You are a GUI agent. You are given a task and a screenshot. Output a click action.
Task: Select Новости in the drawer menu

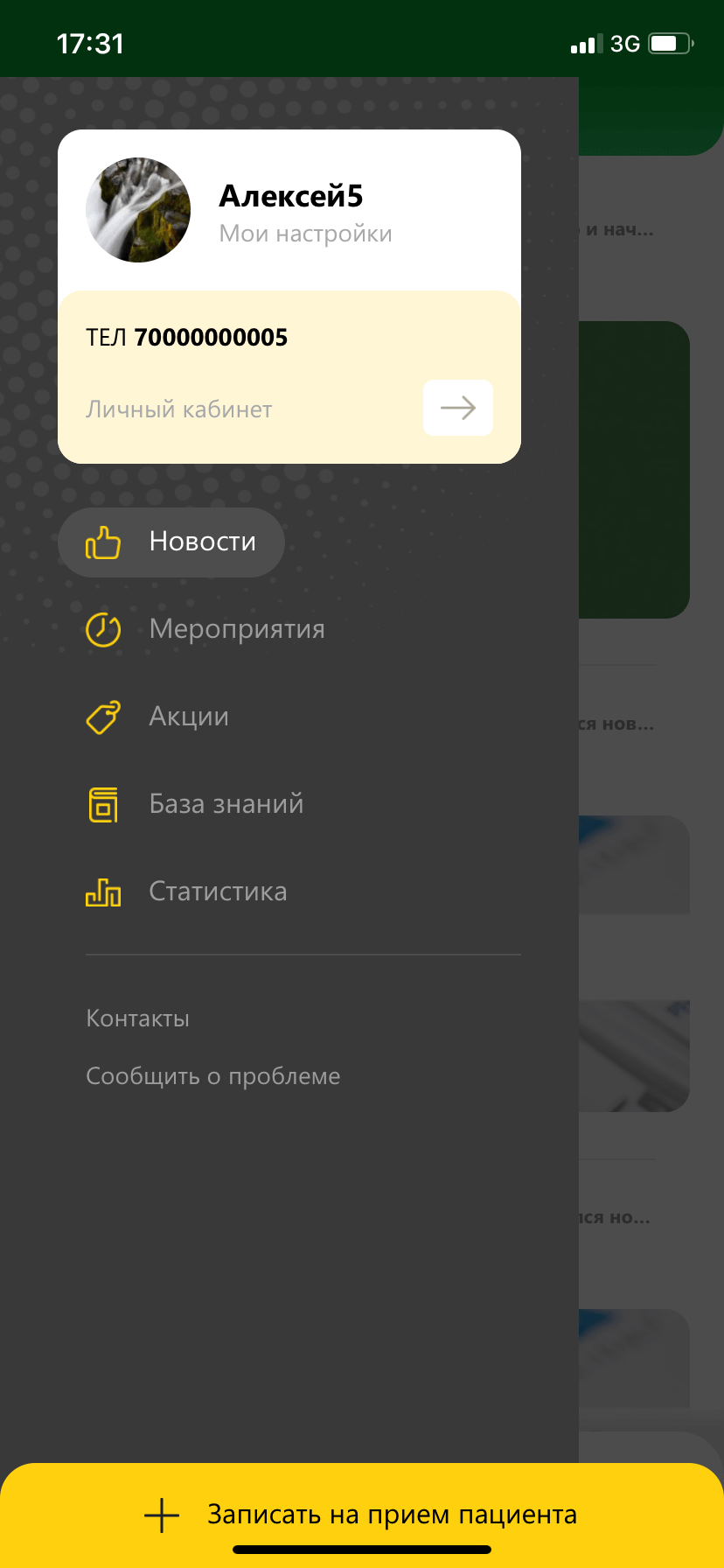[172, 542]
